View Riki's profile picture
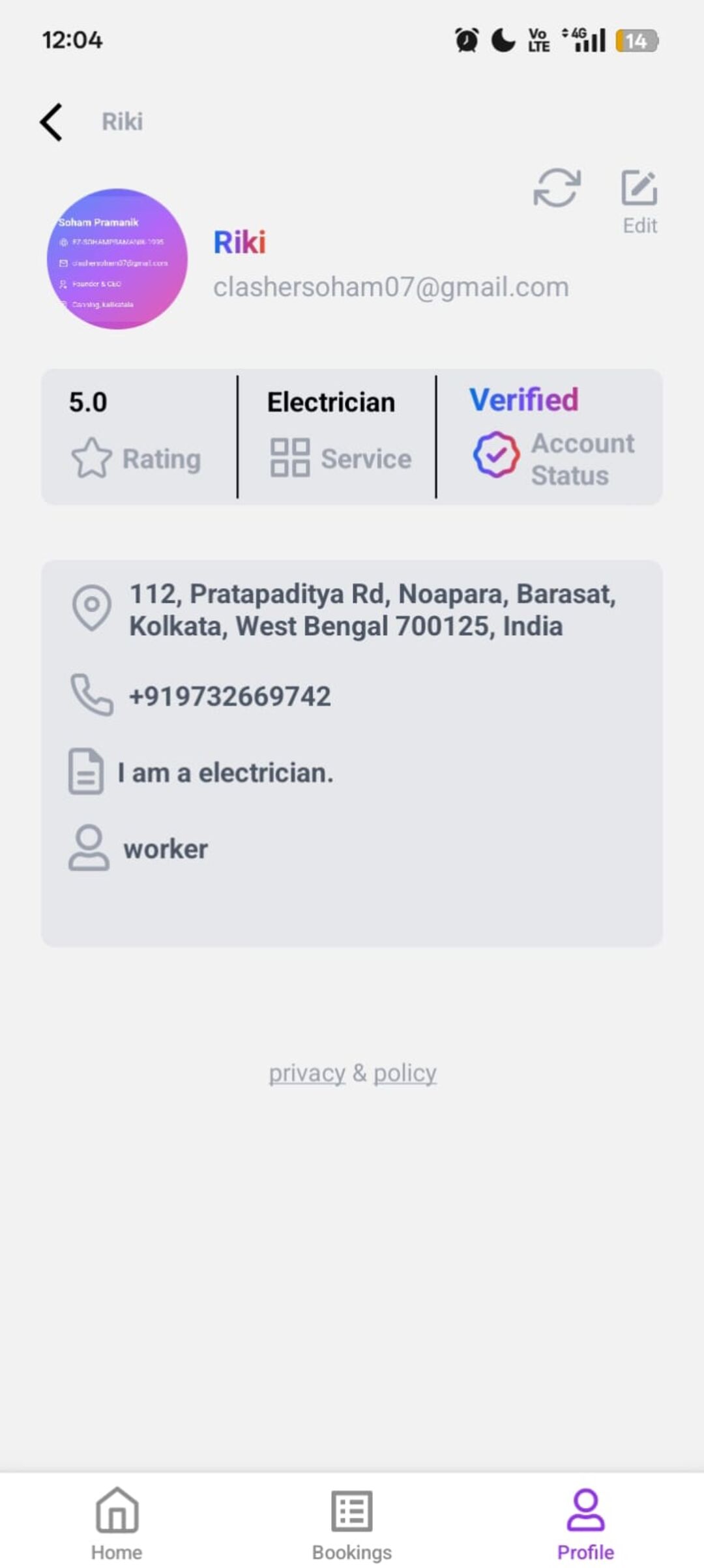 117,259
